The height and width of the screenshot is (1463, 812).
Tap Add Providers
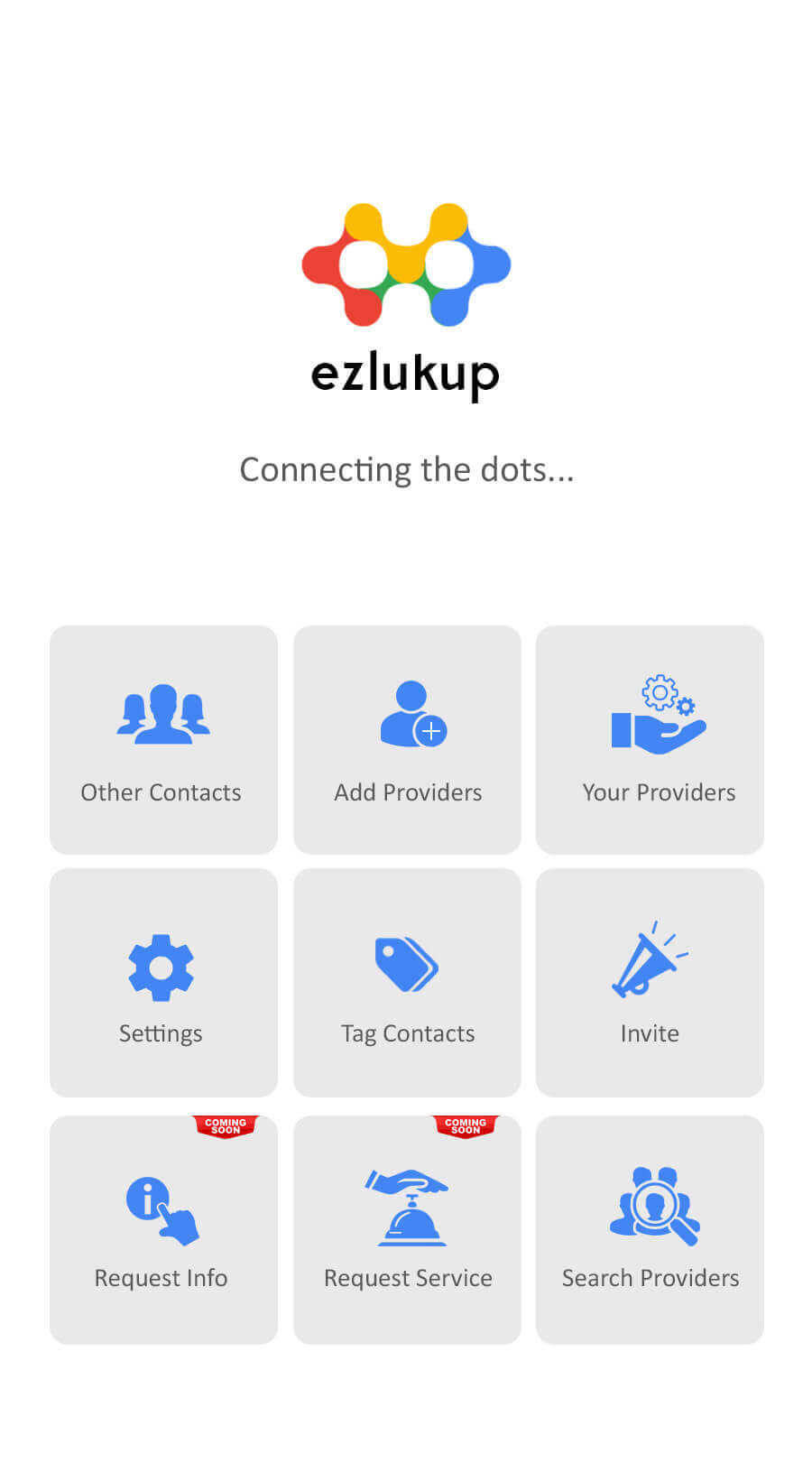pos(407,739)
